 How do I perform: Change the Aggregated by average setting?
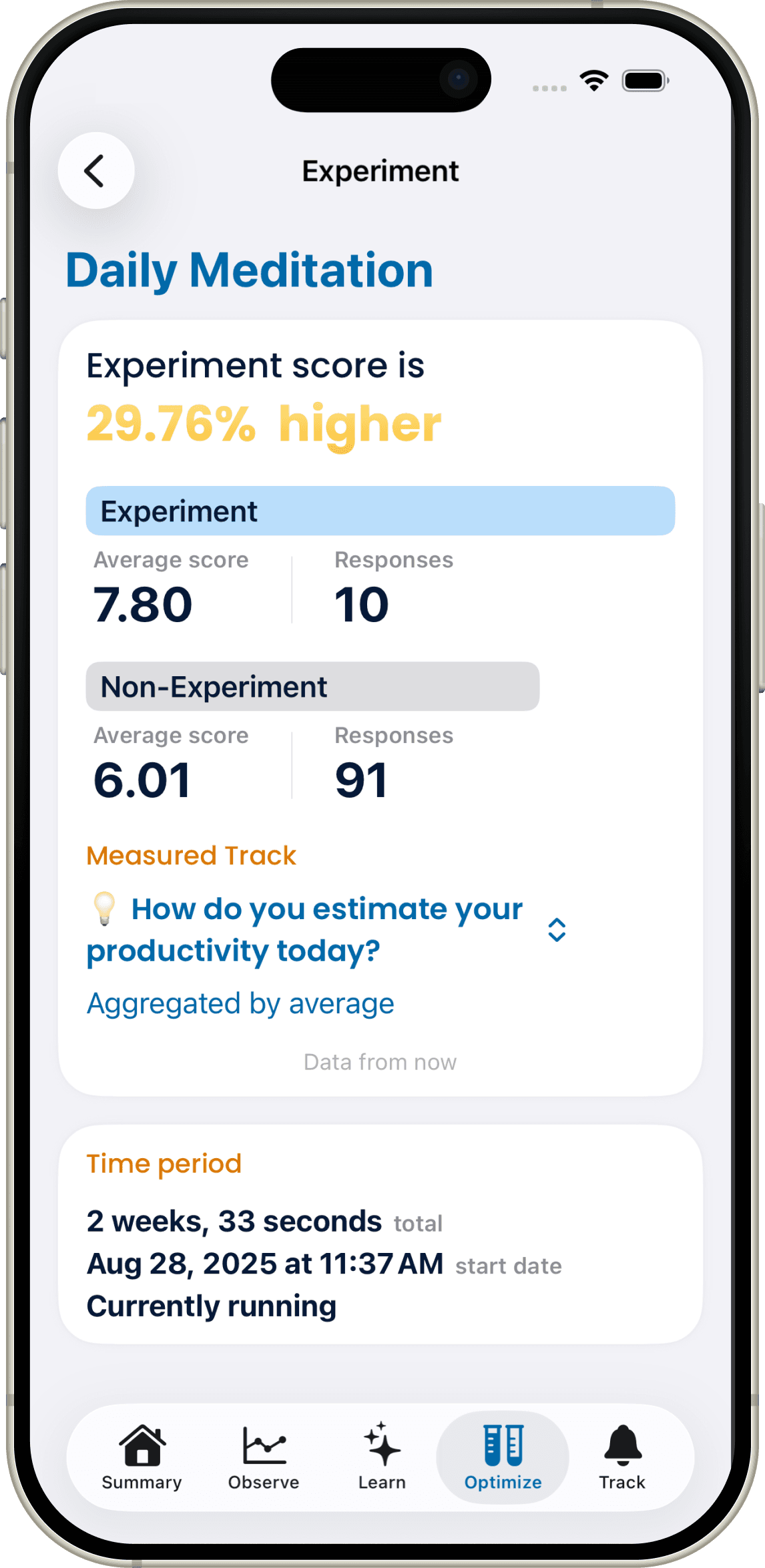tap(240, 1003)
